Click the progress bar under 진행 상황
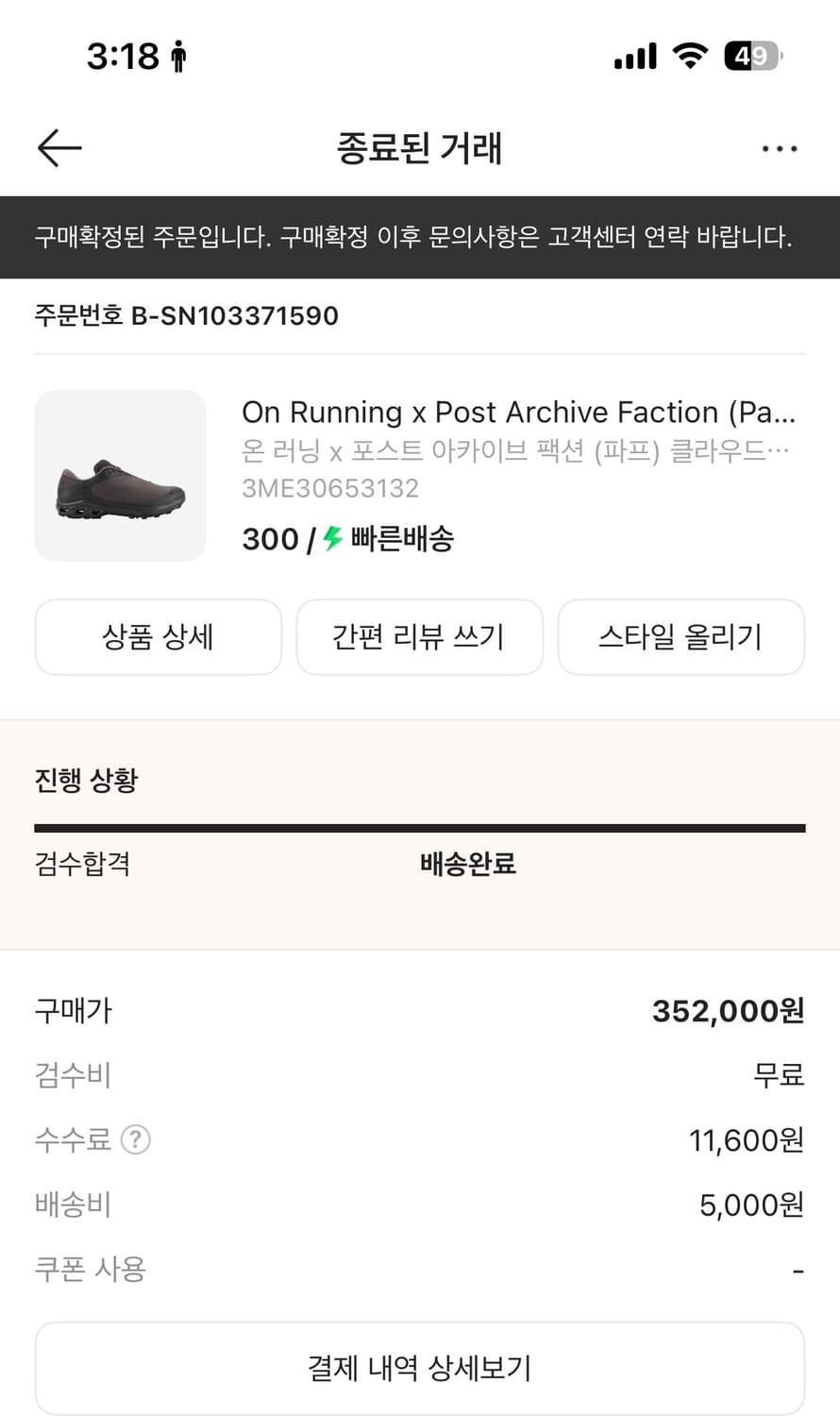840x1416 pixels. tap(419, 823)
